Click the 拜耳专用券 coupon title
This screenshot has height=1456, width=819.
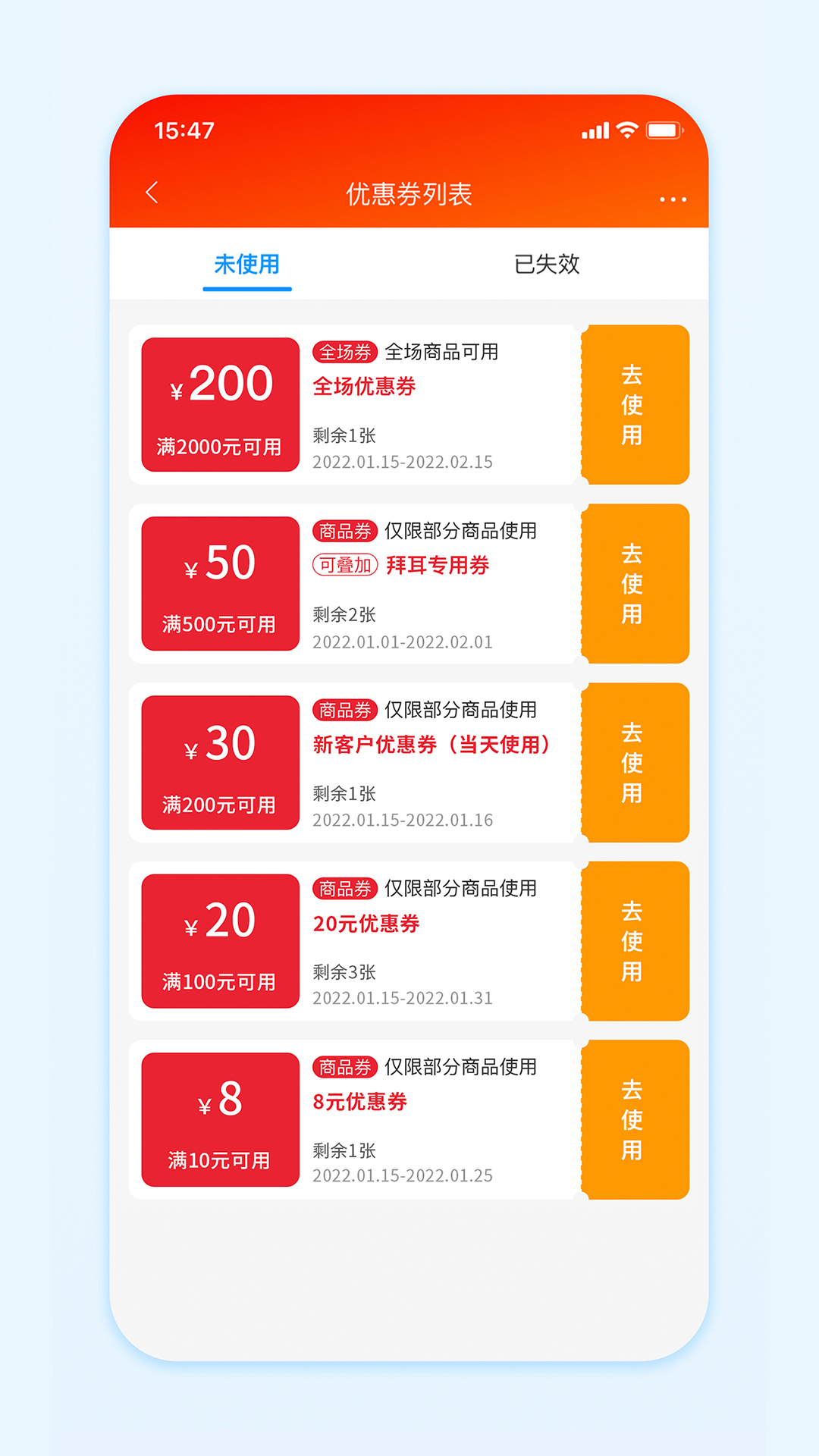(438, 566)
